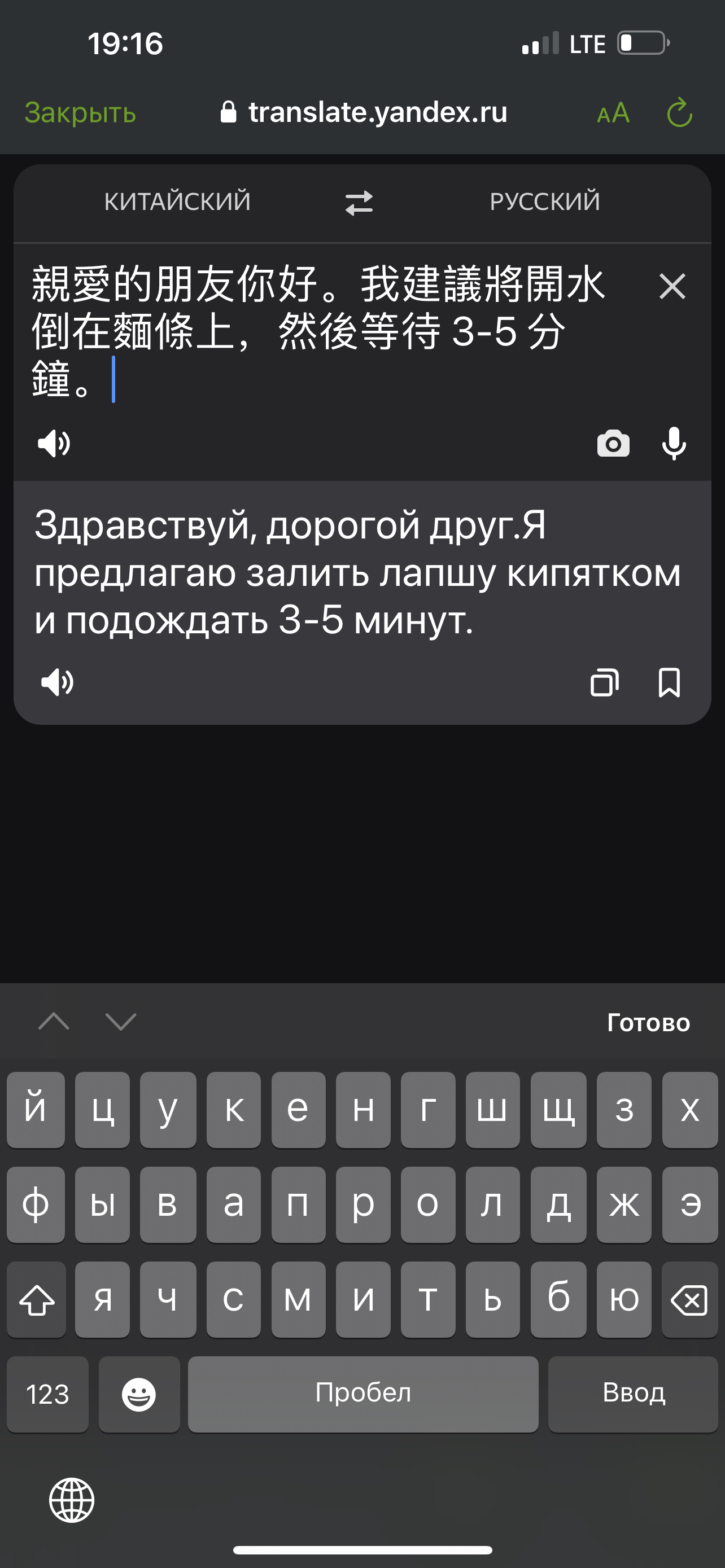Start voice input with the microphone
This screenshot has width=725, height=1568.
[674, 443]
